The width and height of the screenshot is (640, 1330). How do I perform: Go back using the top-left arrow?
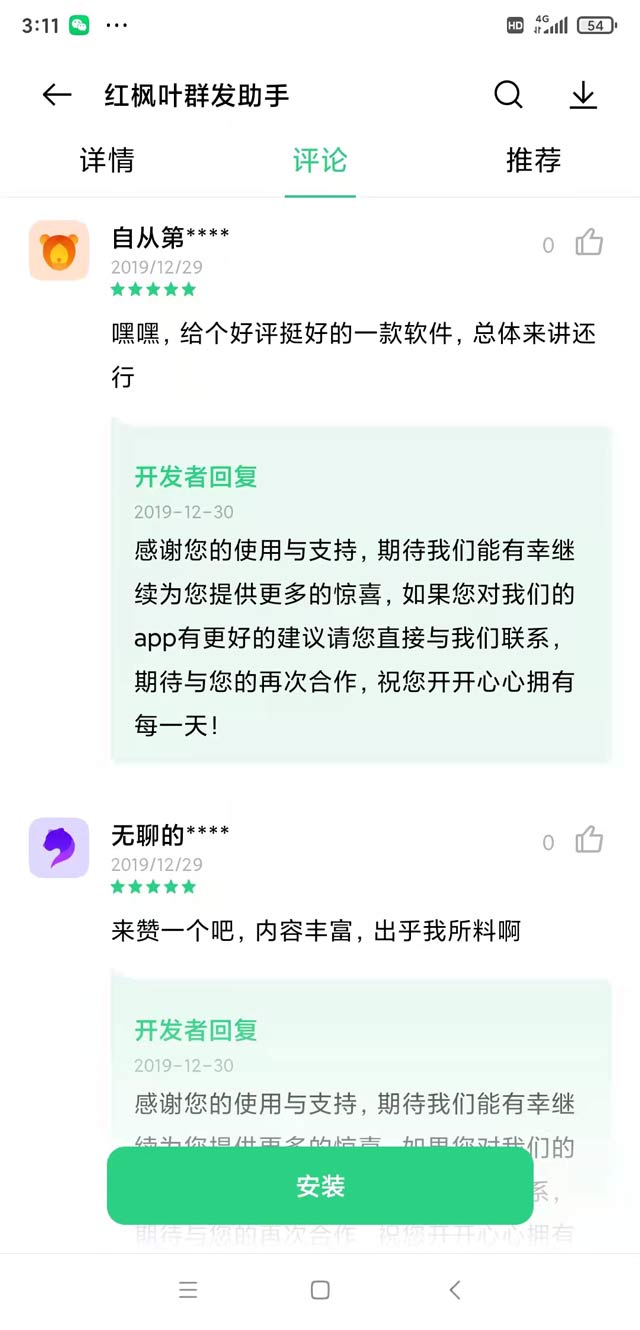click(57, 95)
